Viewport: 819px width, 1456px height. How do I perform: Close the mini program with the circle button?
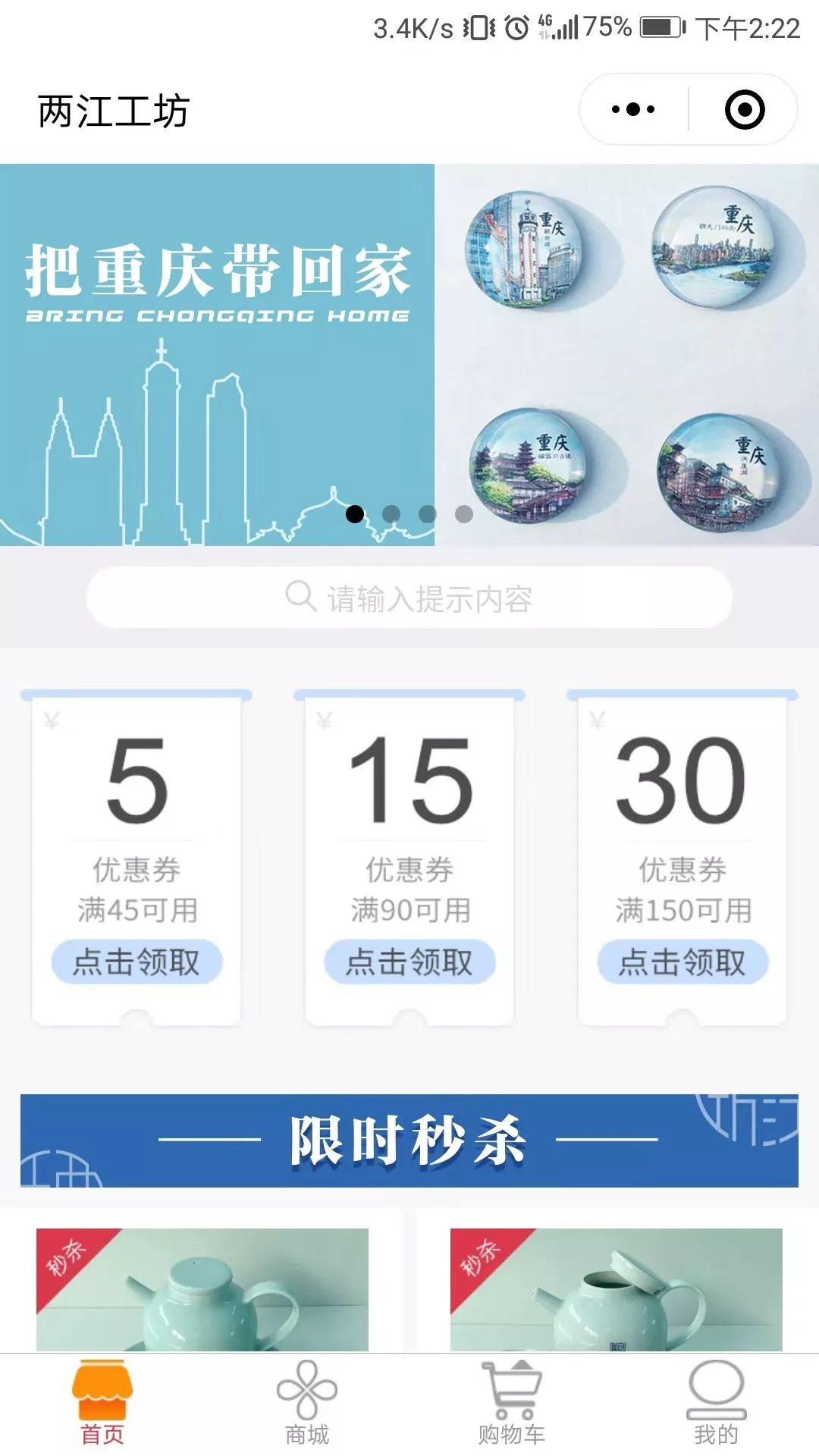click(x=745, y=110)
